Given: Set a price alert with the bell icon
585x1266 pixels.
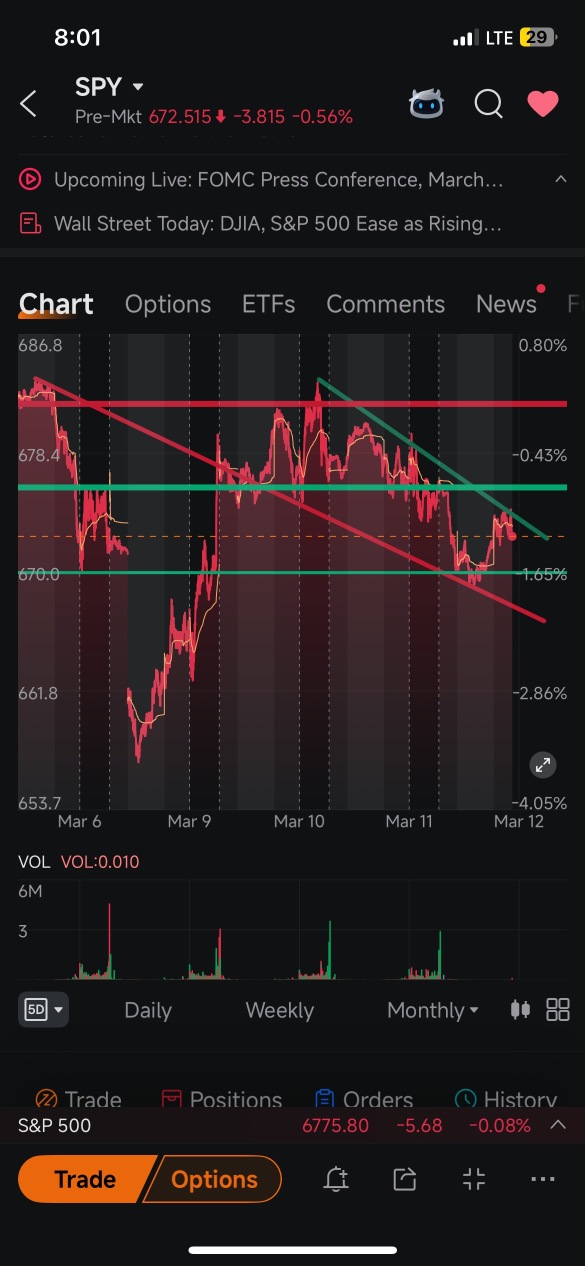Looking at the screenshot, I should (x=336, y=1180).
